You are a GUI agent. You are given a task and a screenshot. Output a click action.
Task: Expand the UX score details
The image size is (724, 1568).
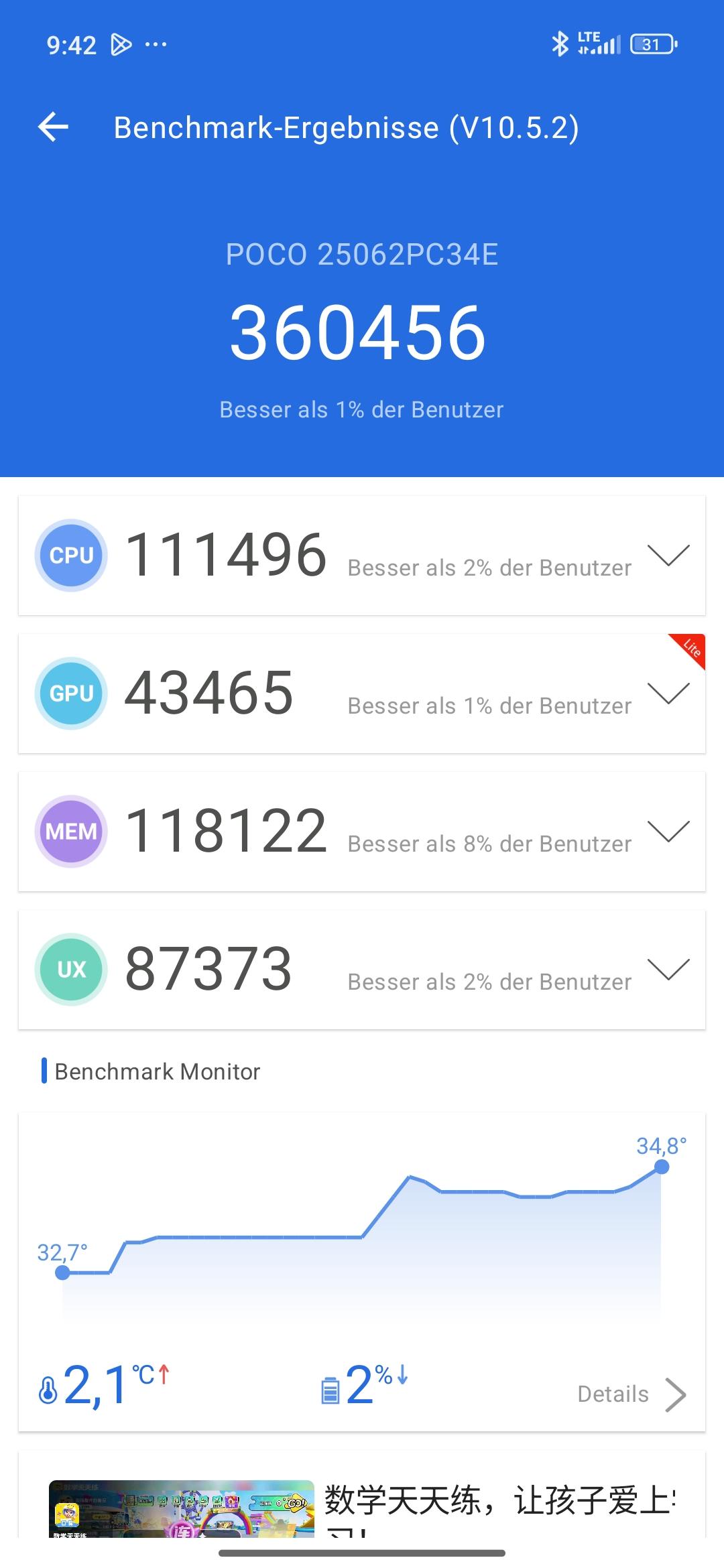(668, 970)
